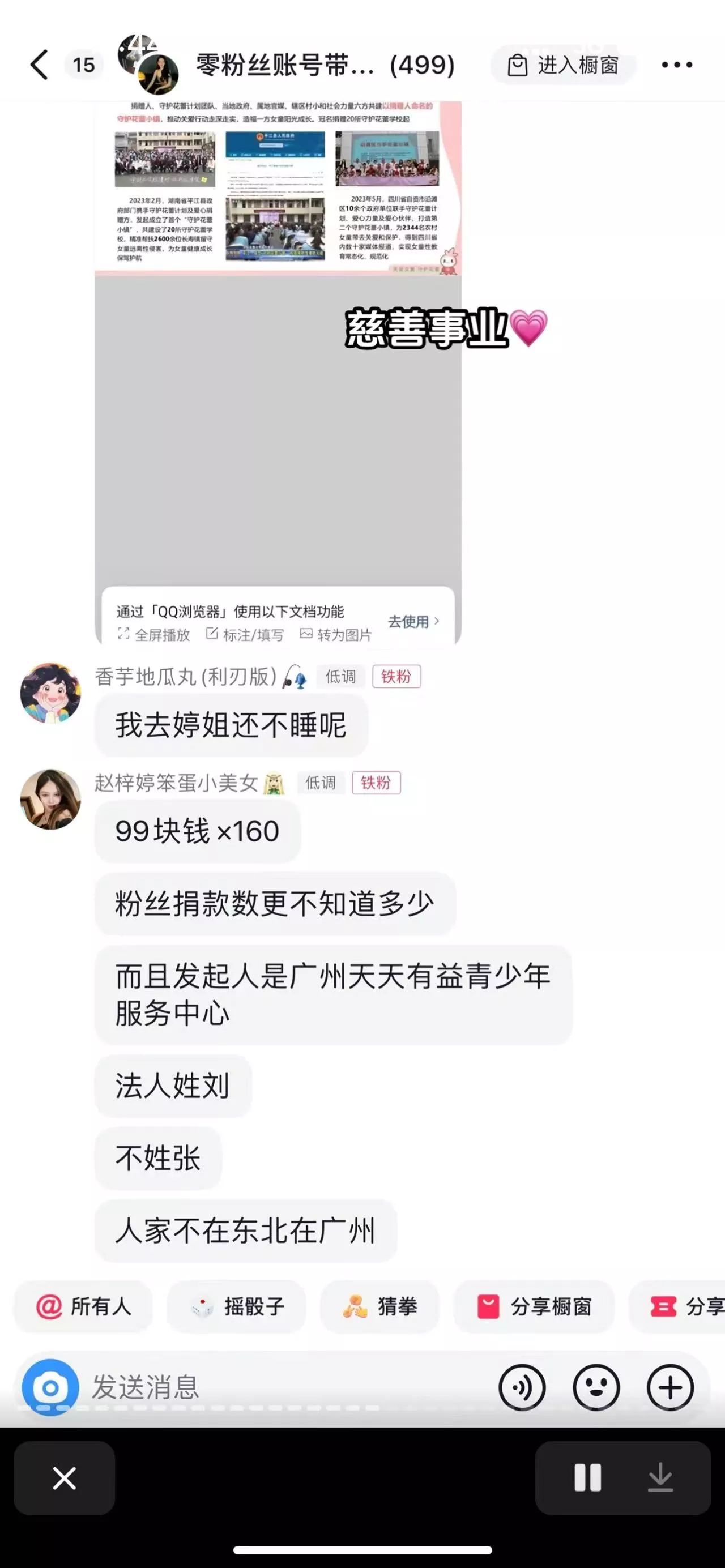Play 猜拳 game

tap(379, 1306)
